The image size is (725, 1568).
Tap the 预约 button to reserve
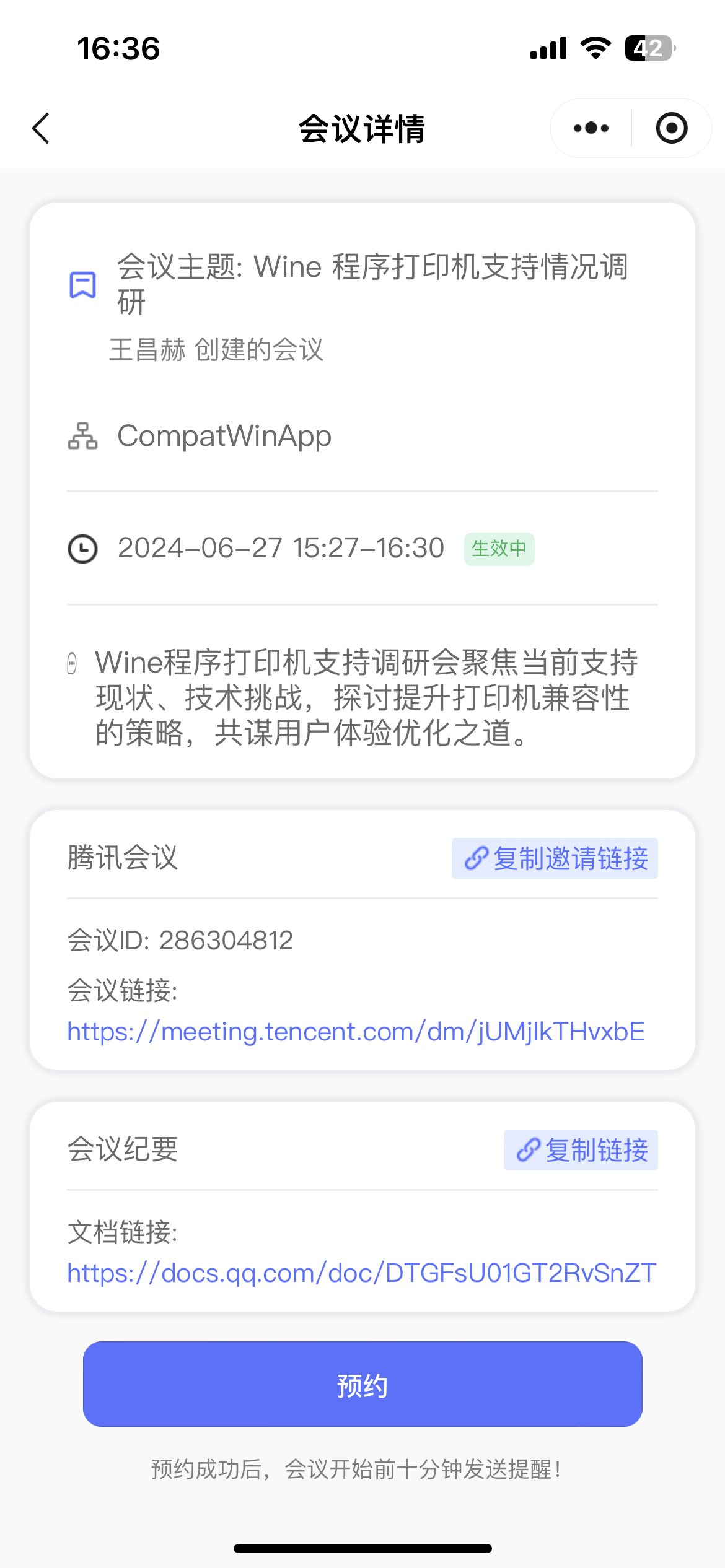(x=362, y=1385)
